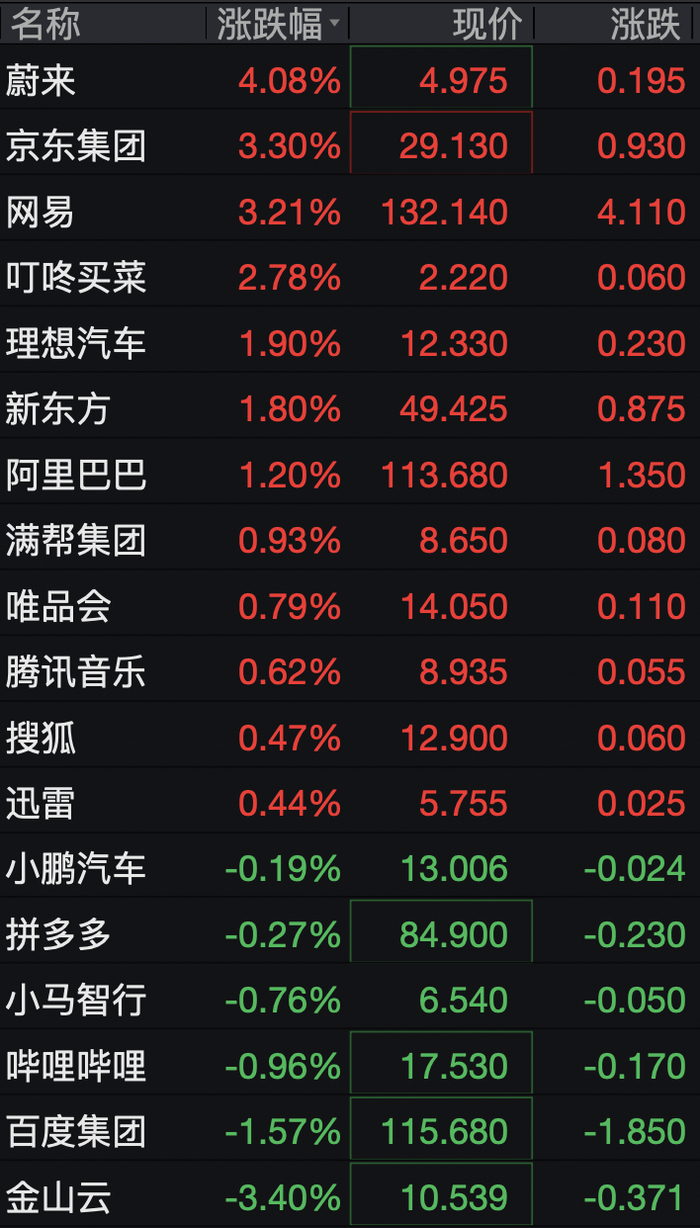Open 京东集团 stock details

point(350,145)
